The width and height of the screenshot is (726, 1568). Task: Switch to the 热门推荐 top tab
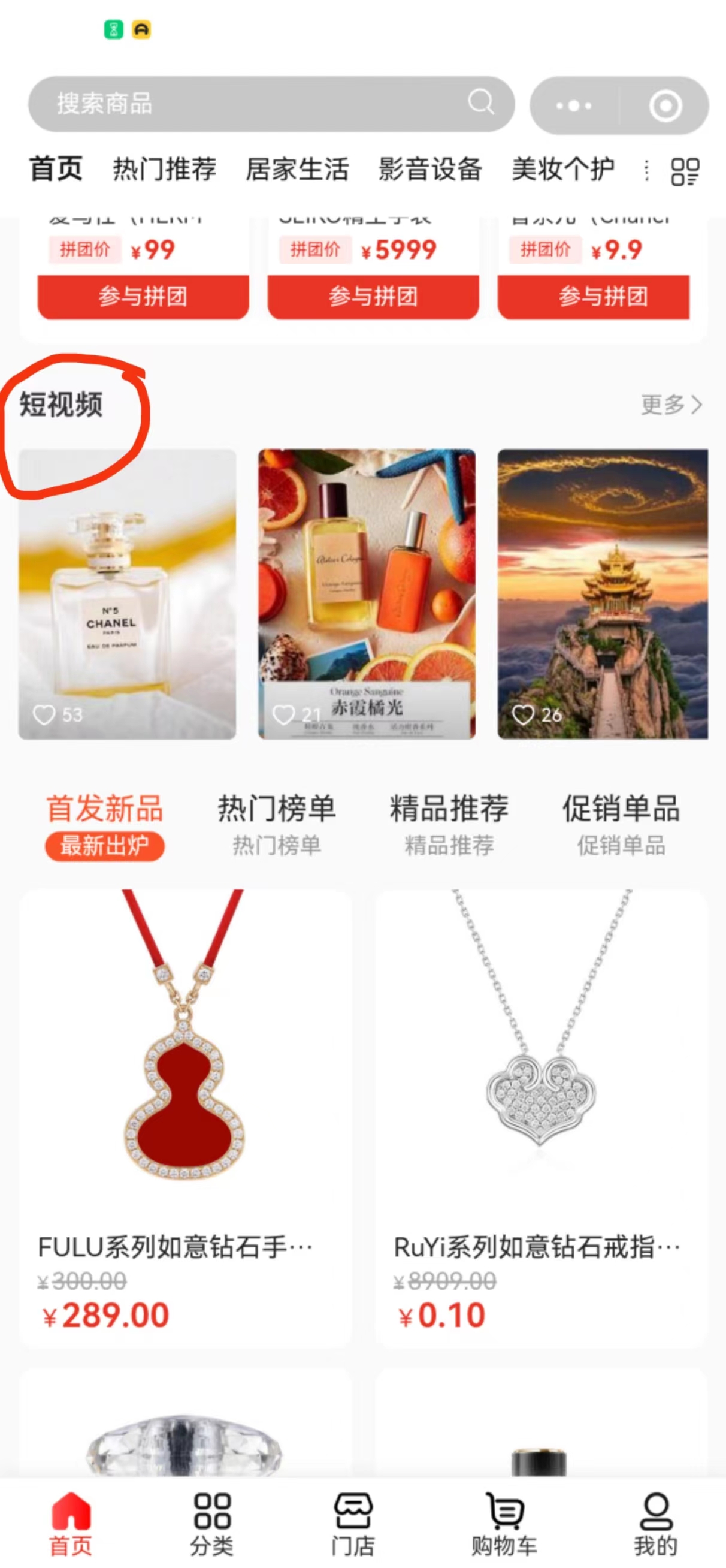point(164,169)
